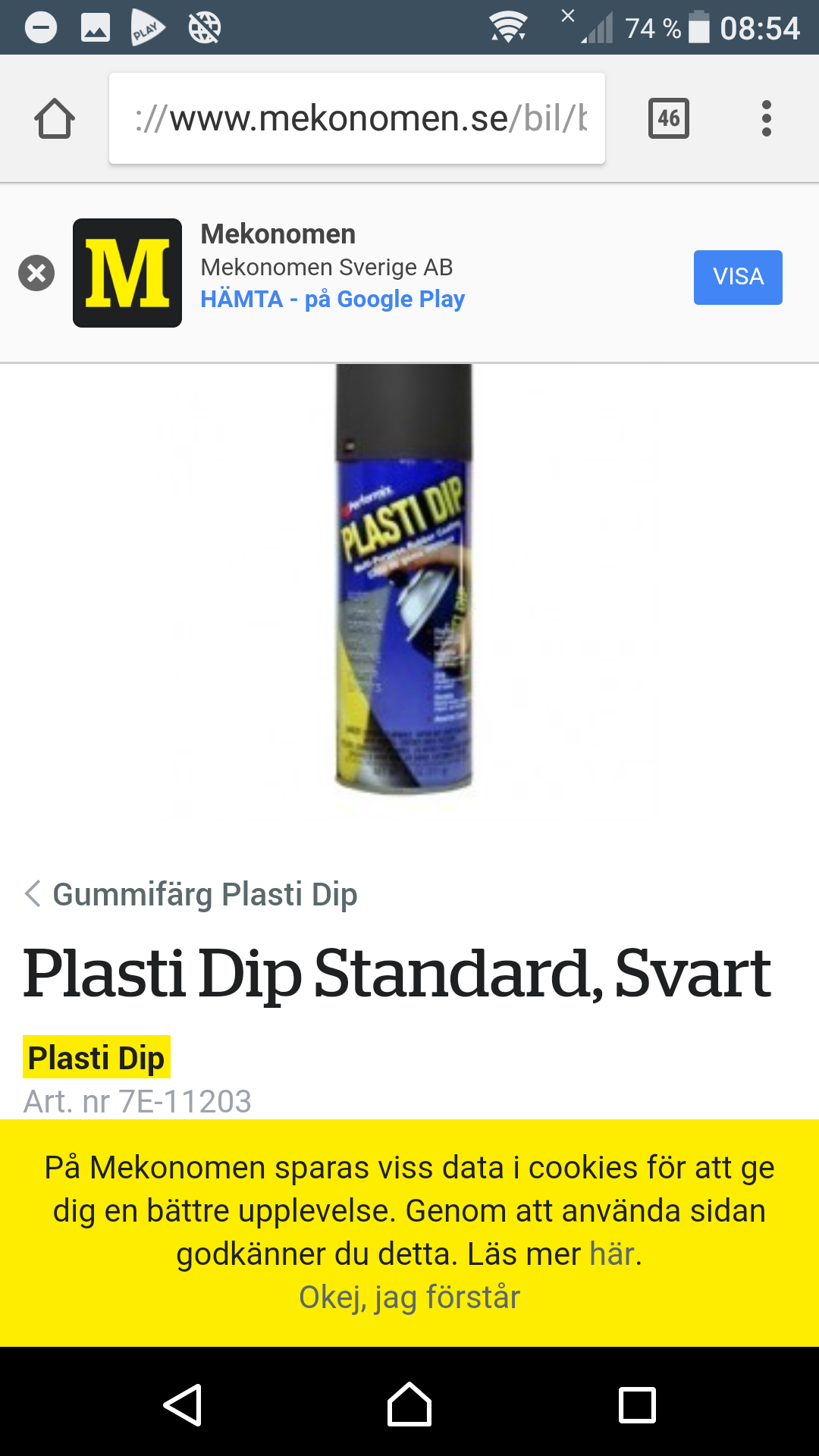Viewport: 819px width, 1456px height.
Task: Tap the system back button
Action: pyautogui.click(x=183, y=1405)
